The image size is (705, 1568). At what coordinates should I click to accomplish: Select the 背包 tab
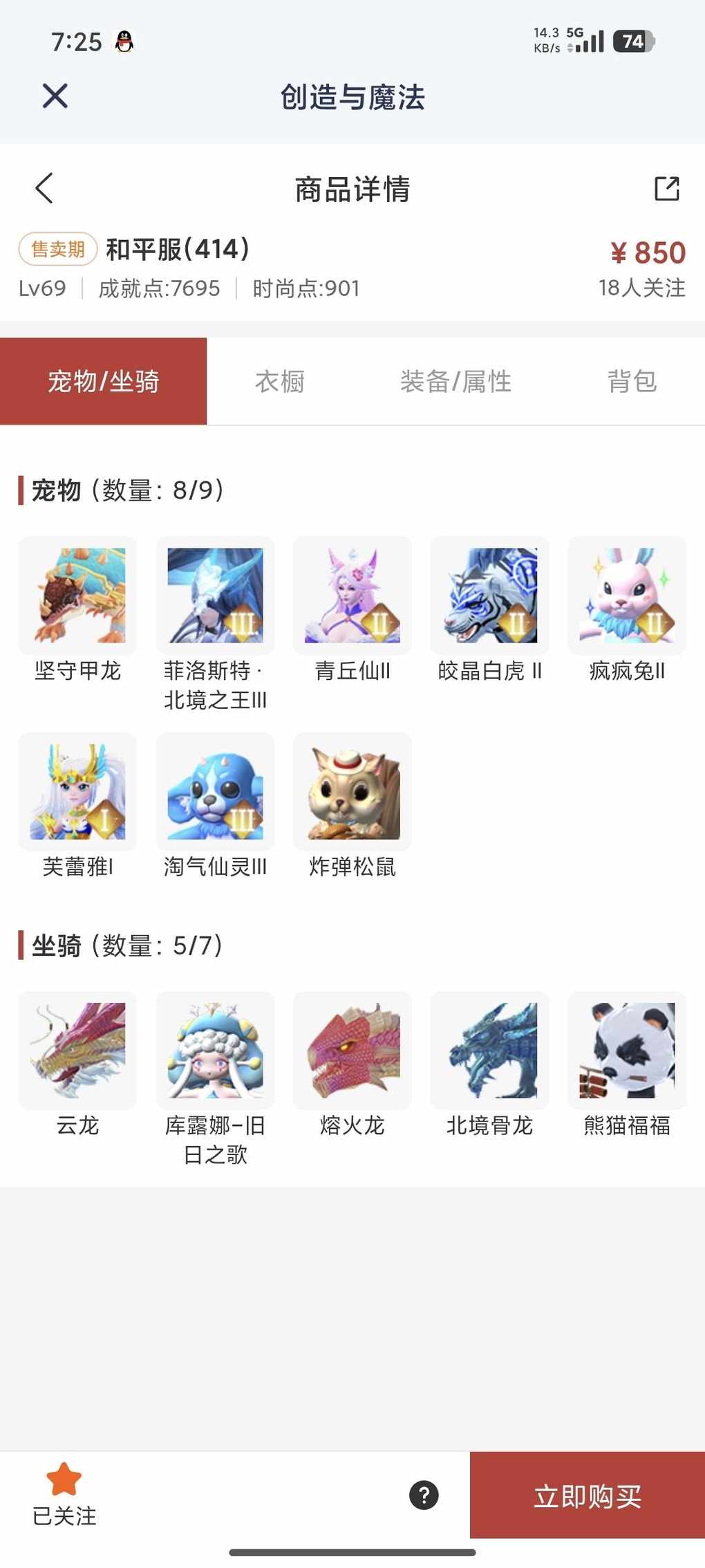click(x=631, y=381)
